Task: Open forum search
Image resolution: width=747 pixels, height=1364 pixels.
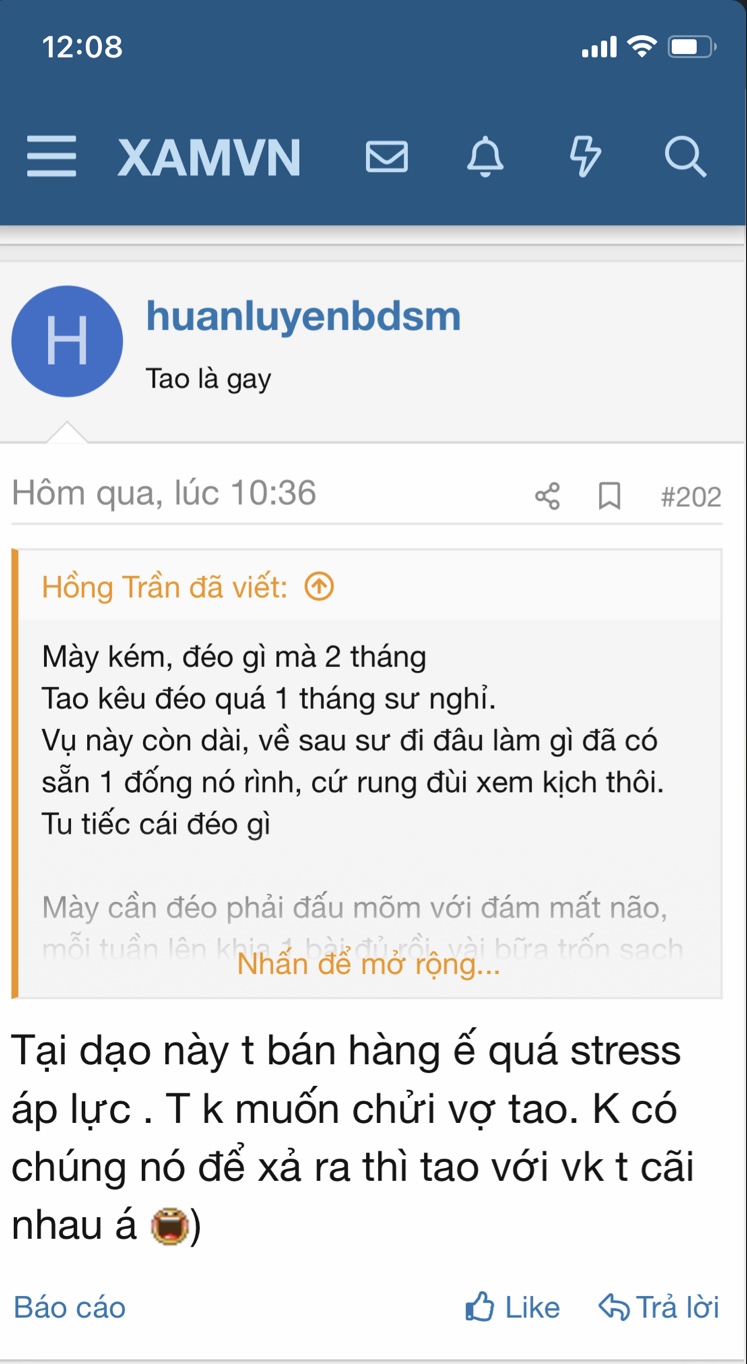Action: tap(685, 157)
